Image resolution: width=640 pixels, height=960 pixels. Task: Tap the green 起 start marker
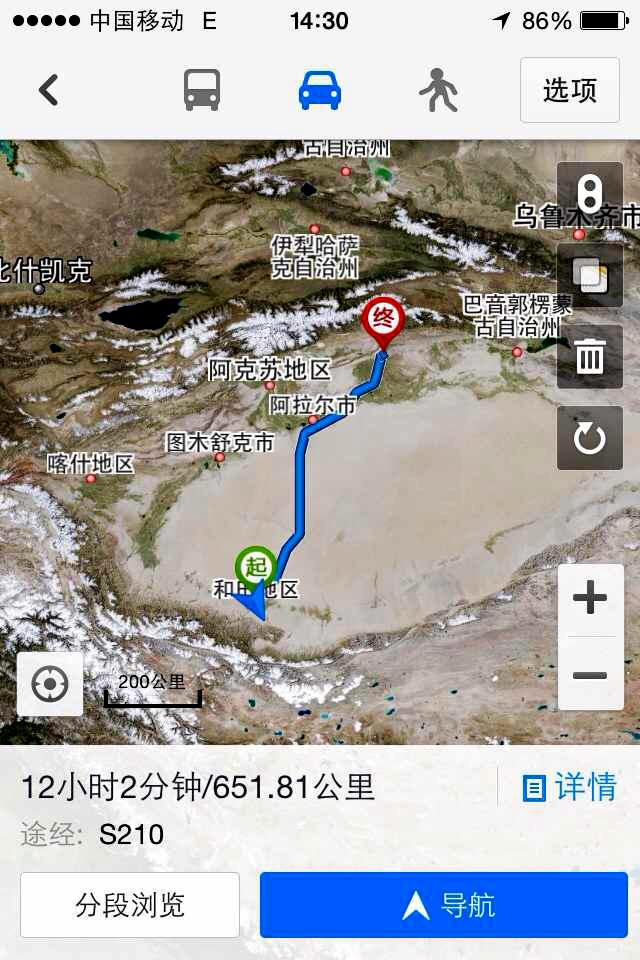click(256, 565)
